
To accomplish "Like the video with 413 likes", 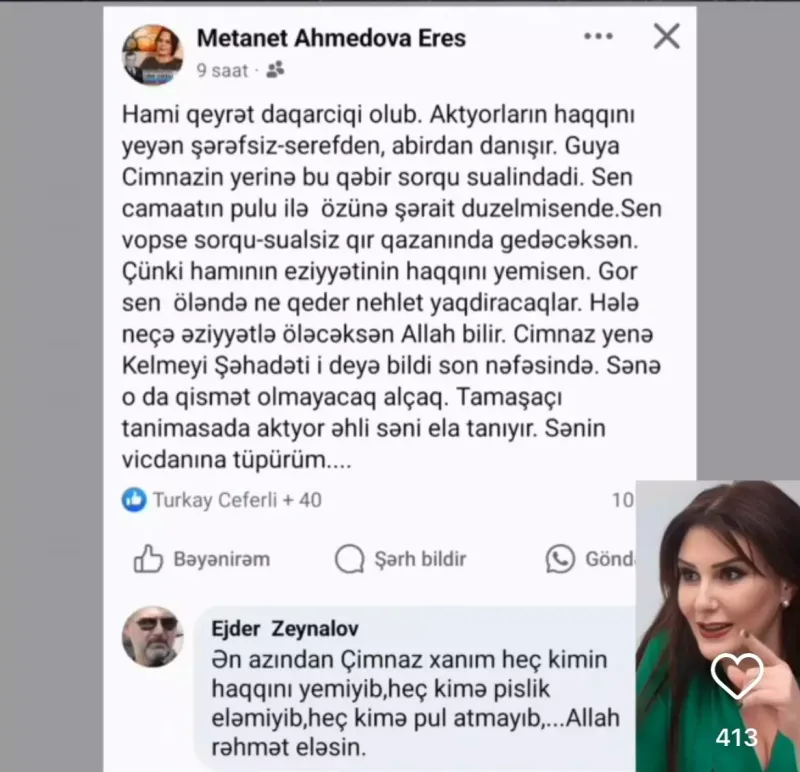I will [737, 677].
